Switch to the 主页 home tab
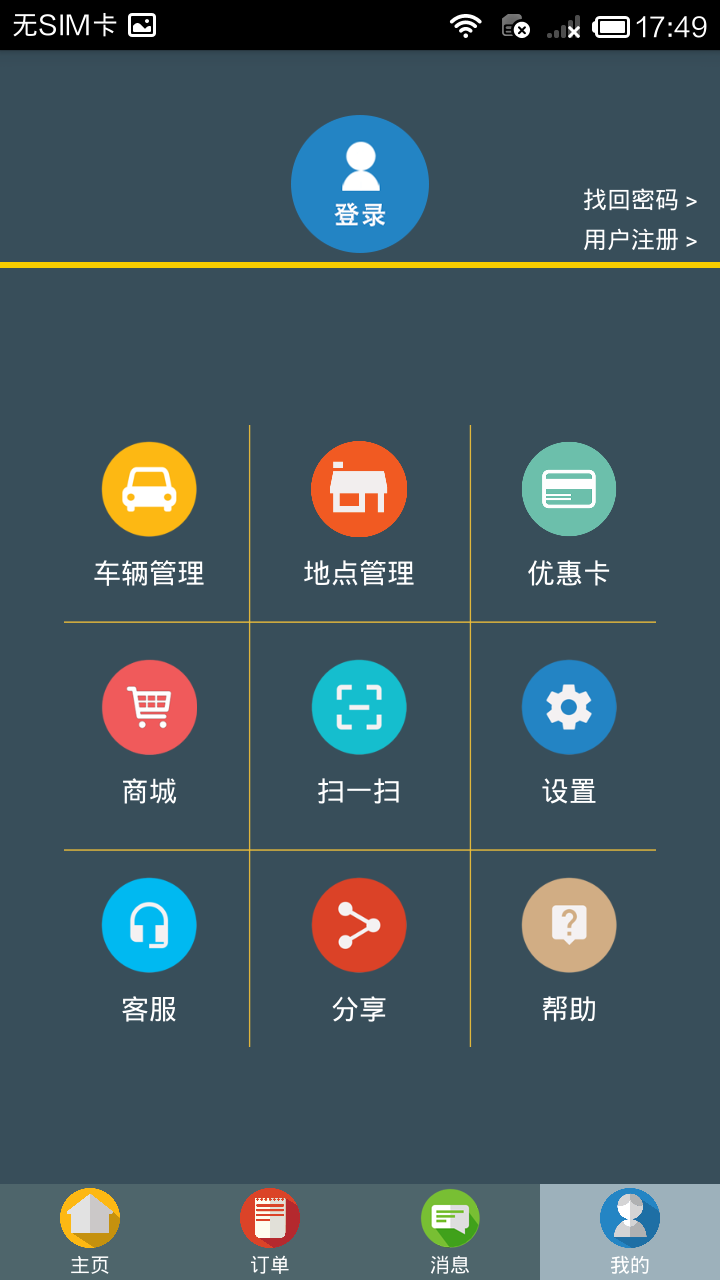The height and width of the screenshot is (1280, 720). tap(90, 1231)
